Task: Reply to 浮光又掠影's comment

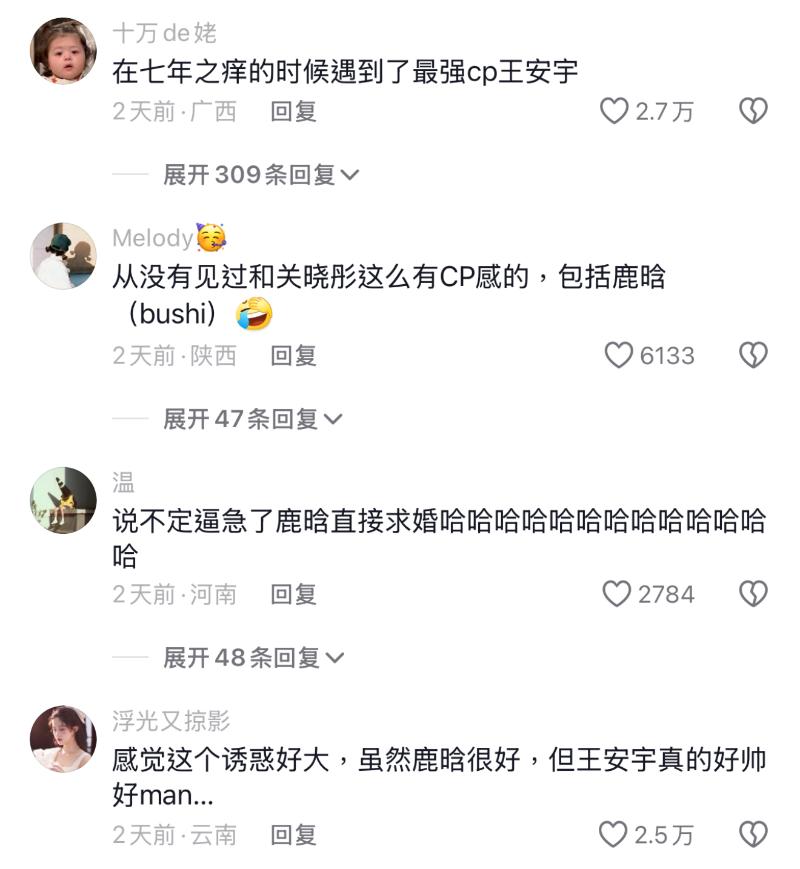Action: (x=293, y=834)
